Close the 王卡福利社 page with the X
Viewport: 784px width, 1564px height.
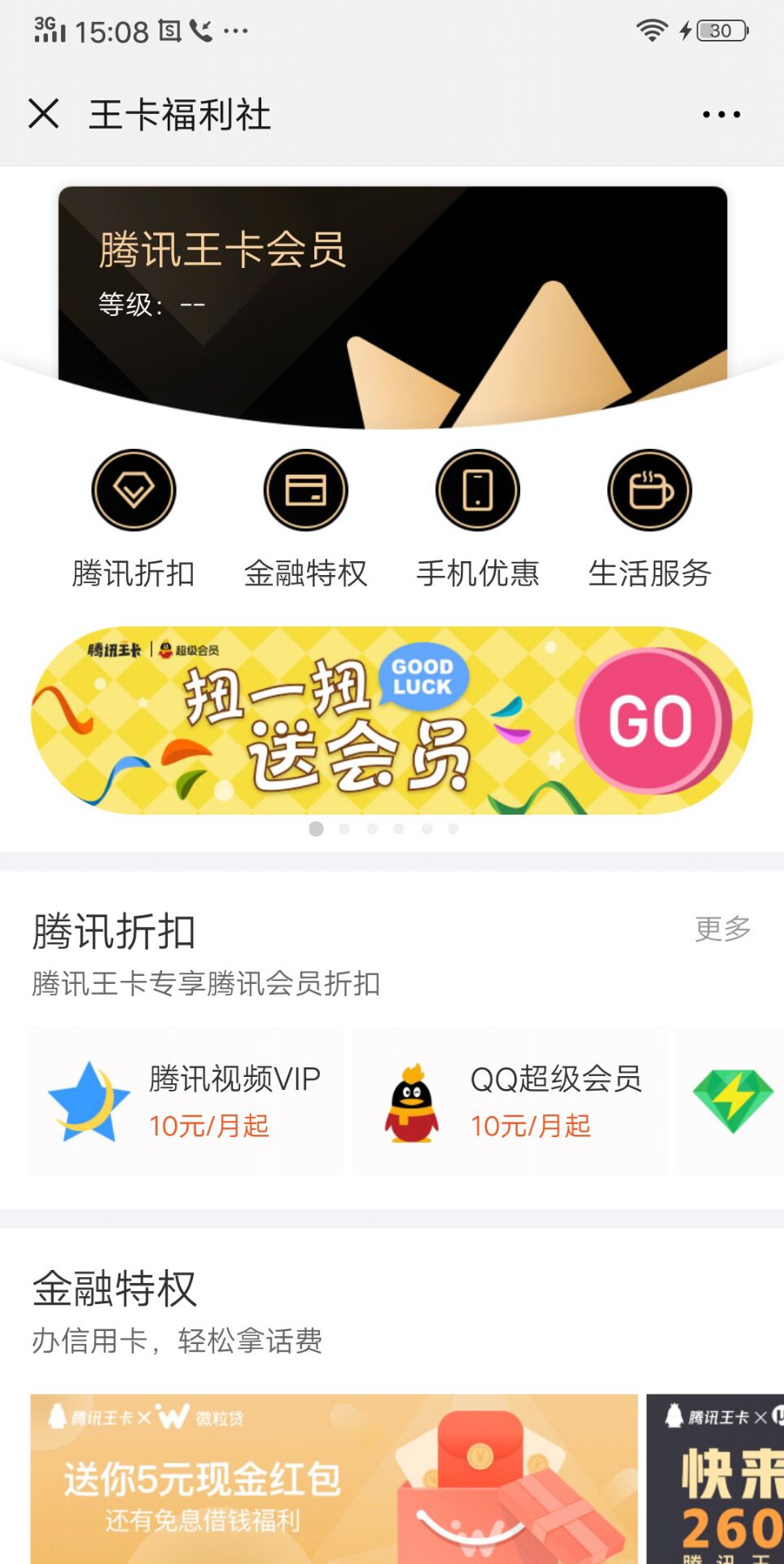pyautogui.click(x=46, y=115)
